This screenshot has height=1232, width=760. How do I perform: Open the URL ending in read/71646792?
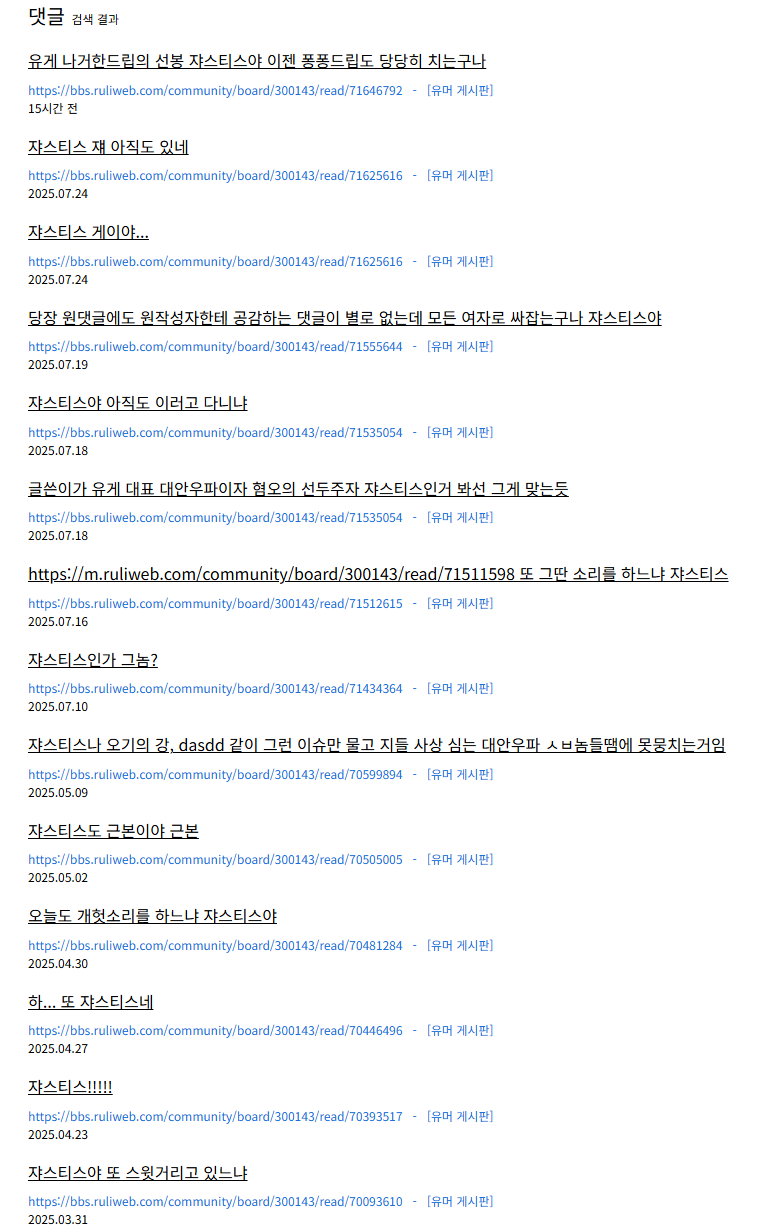pos(215,90)
